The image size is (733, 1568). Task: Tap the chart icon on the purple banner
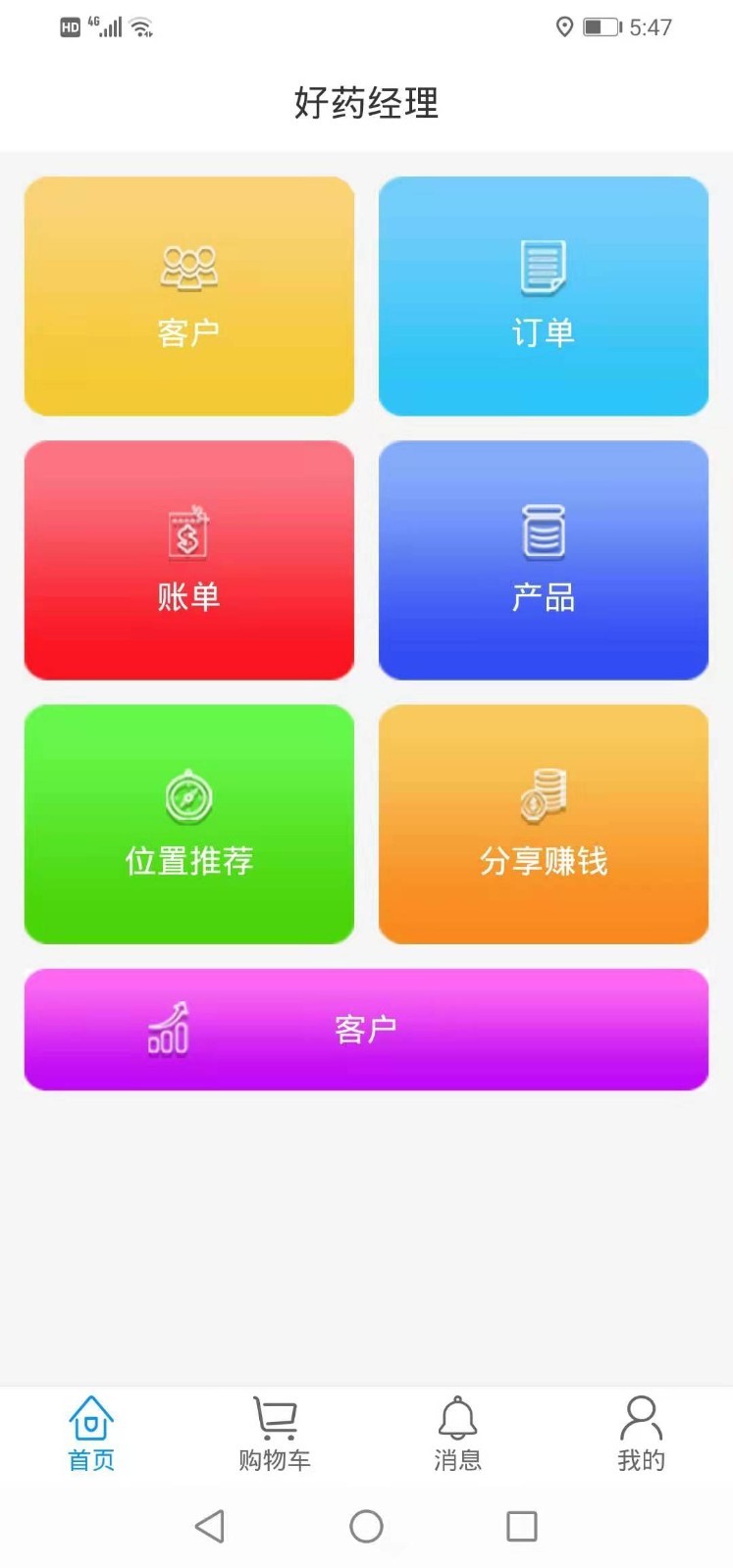click(x=167, y=1028)
